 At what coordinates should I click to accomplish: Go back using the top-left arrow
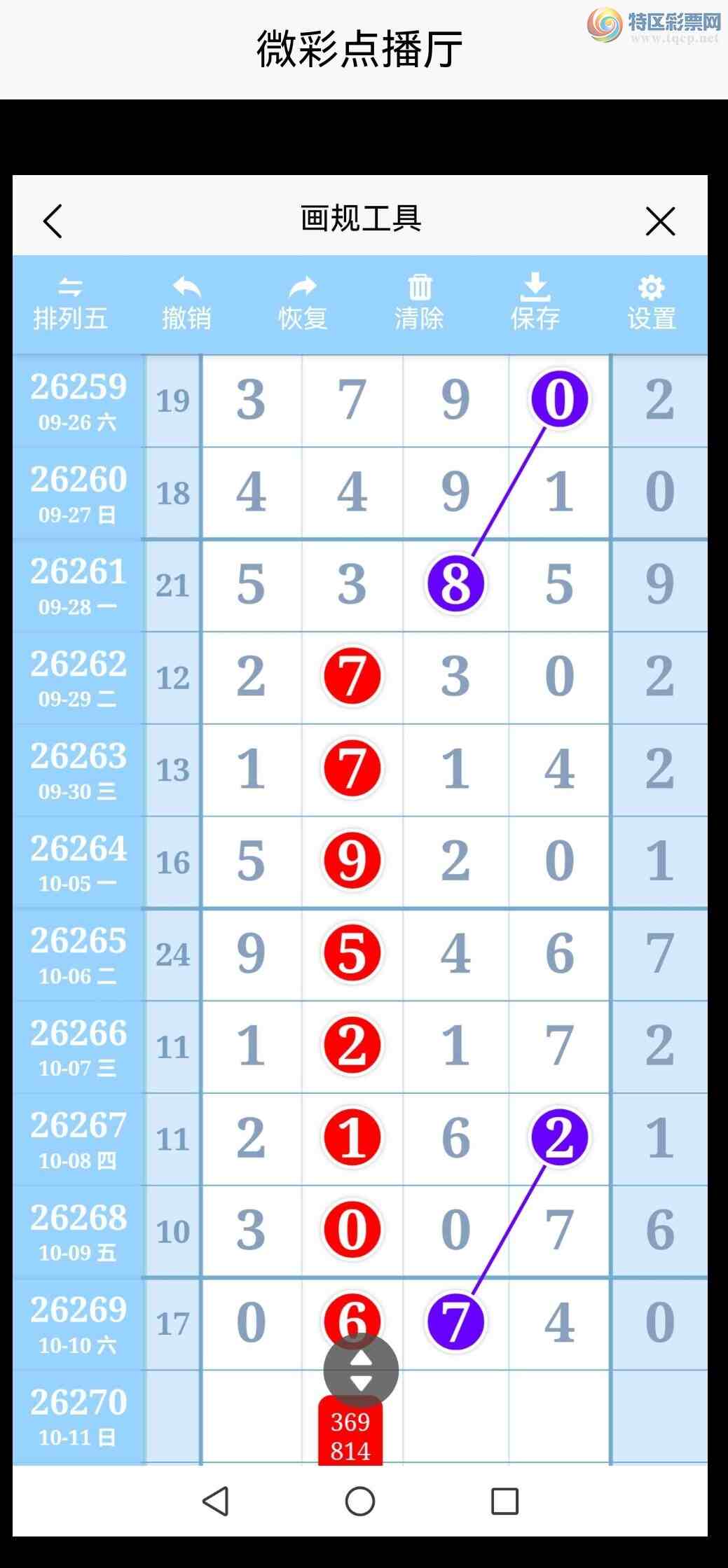point(53,221)
